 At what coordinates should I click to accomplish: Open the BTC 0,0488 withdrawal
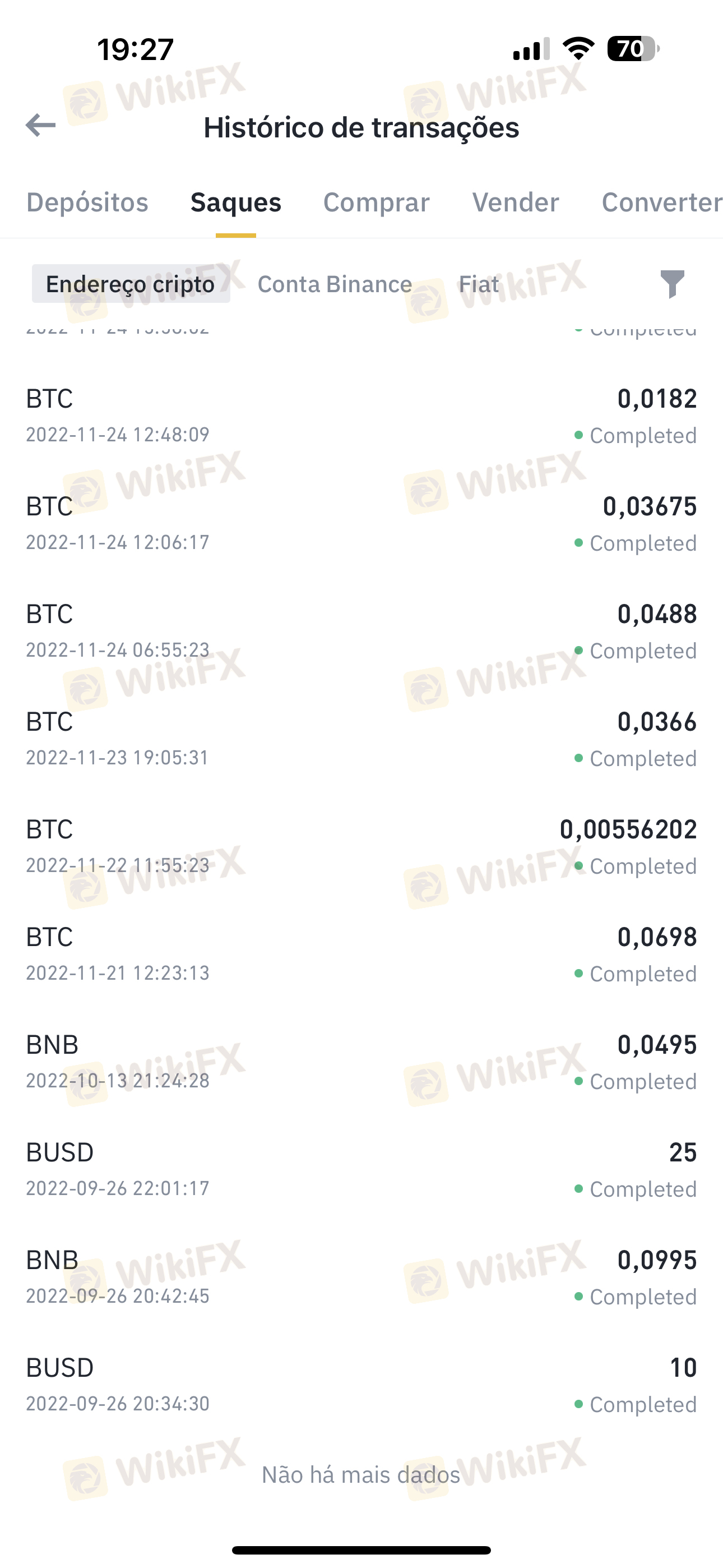[361, 631]
